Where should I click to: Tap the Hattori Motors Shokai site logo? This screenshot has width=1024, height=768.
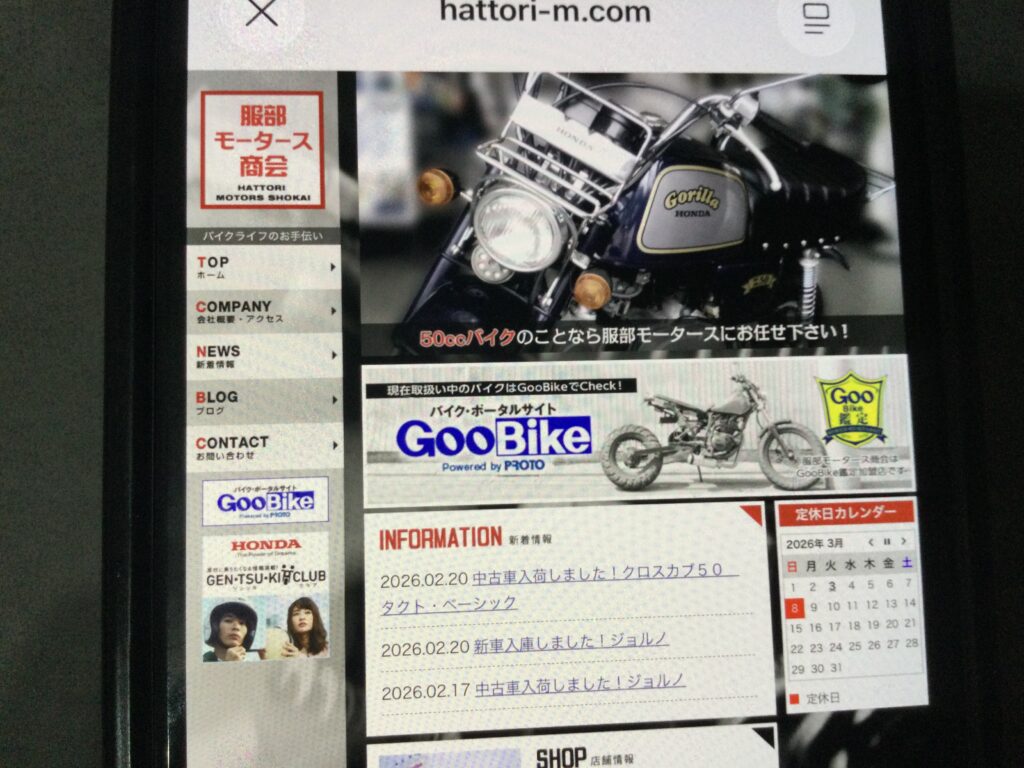point(262,150)
